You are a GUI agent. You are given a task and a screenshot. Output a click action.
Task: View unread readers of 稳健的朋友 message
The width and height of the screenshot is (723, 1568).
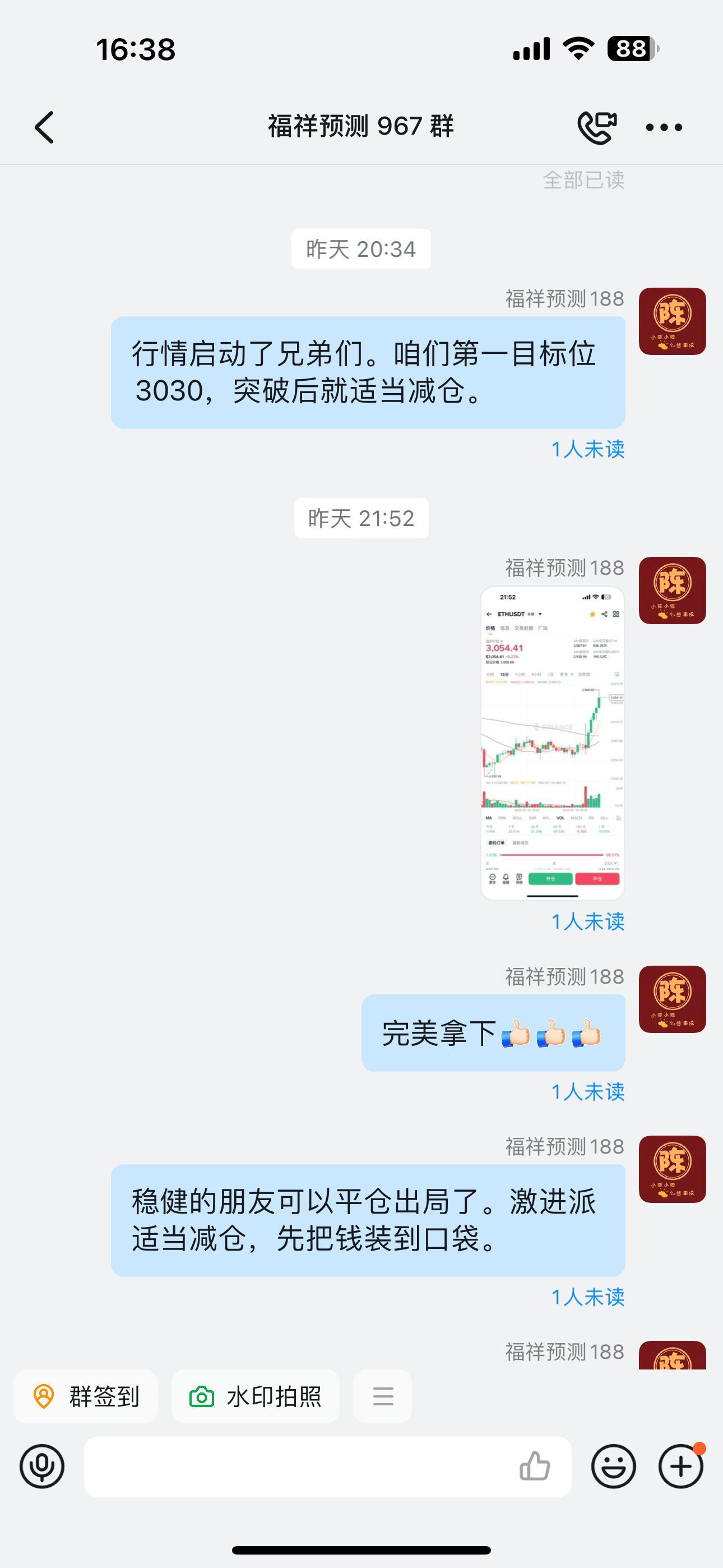click(x=587, y=1297)
